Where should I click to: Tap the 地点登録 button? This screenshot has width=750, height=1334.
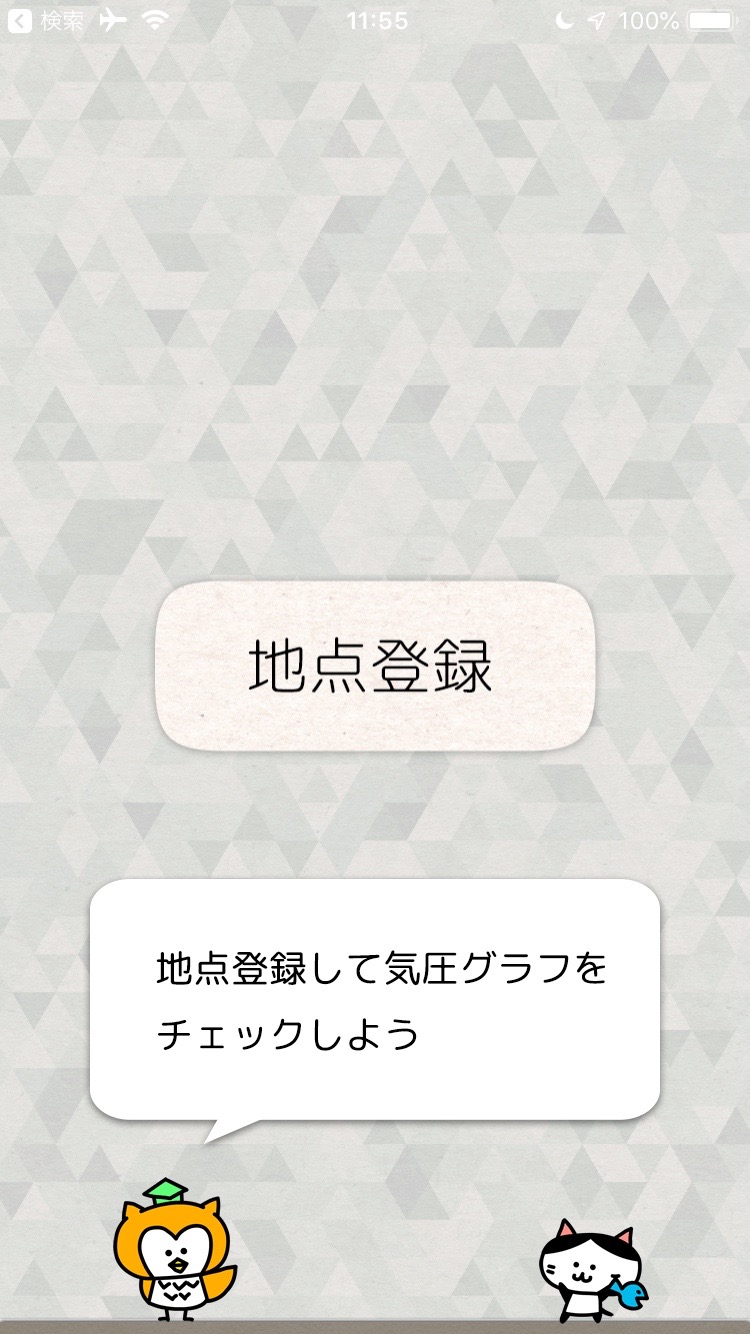[374, 666]
